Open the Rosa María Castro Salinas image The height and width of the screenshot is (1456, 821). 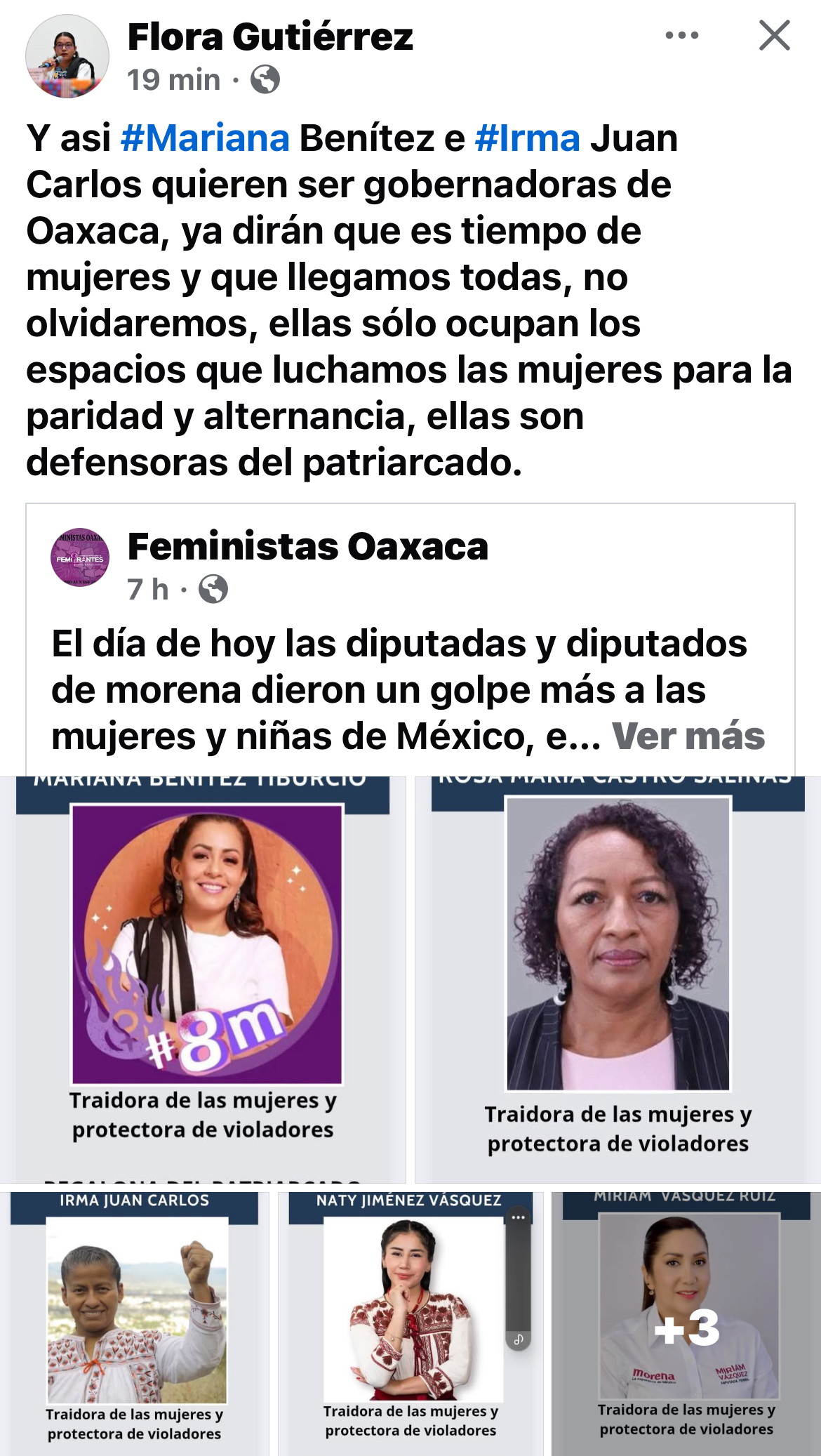click(x=618, y=979)
